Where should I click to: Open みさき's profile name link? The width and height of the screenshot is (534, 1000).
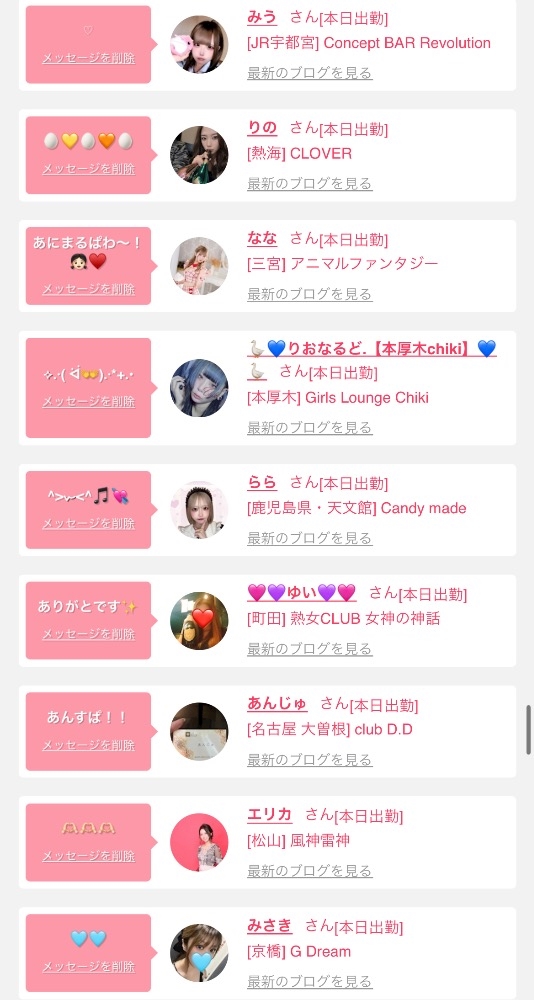(270, 925)
